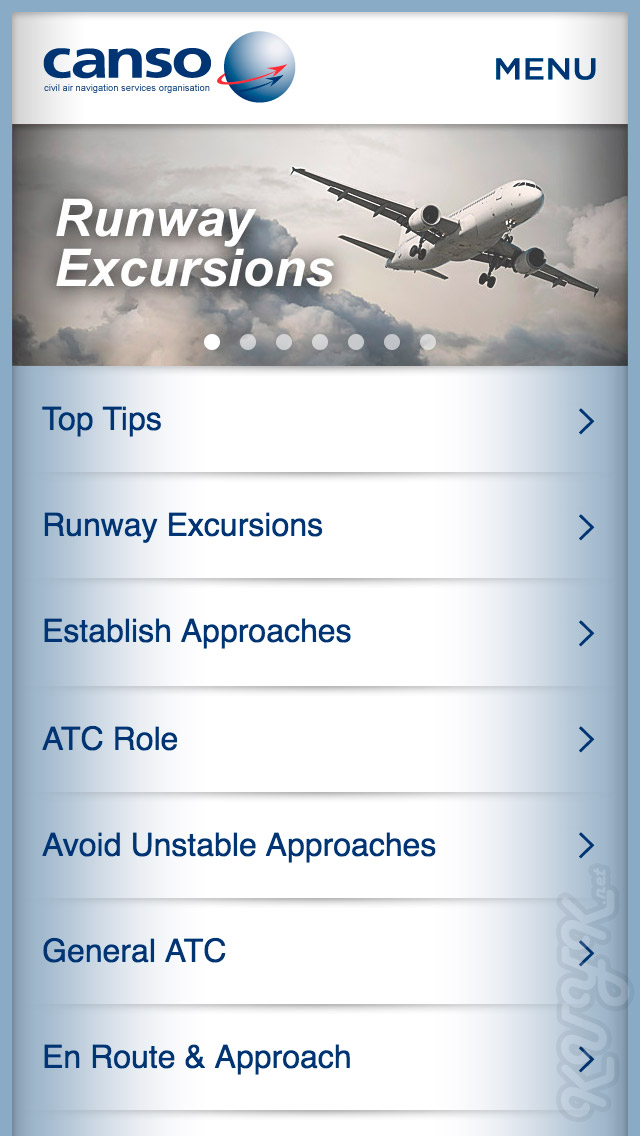This screenshot has height=1136, width=640.
Task: Go to Establish Approaches
Action: pyautogui.click(x=320, y=632)
